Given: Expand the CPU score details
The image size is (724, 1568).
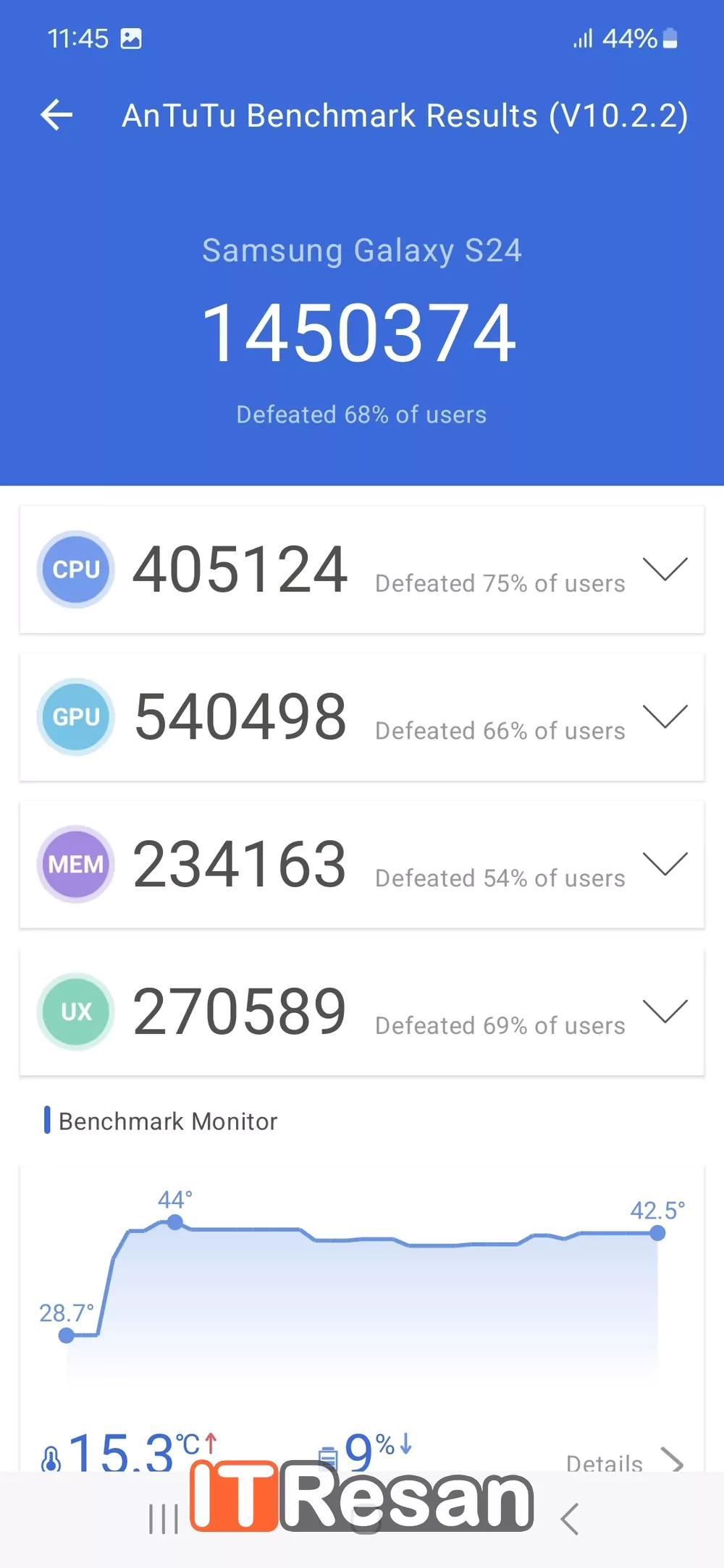Looking at the screenshot, I should coord(664,569).
